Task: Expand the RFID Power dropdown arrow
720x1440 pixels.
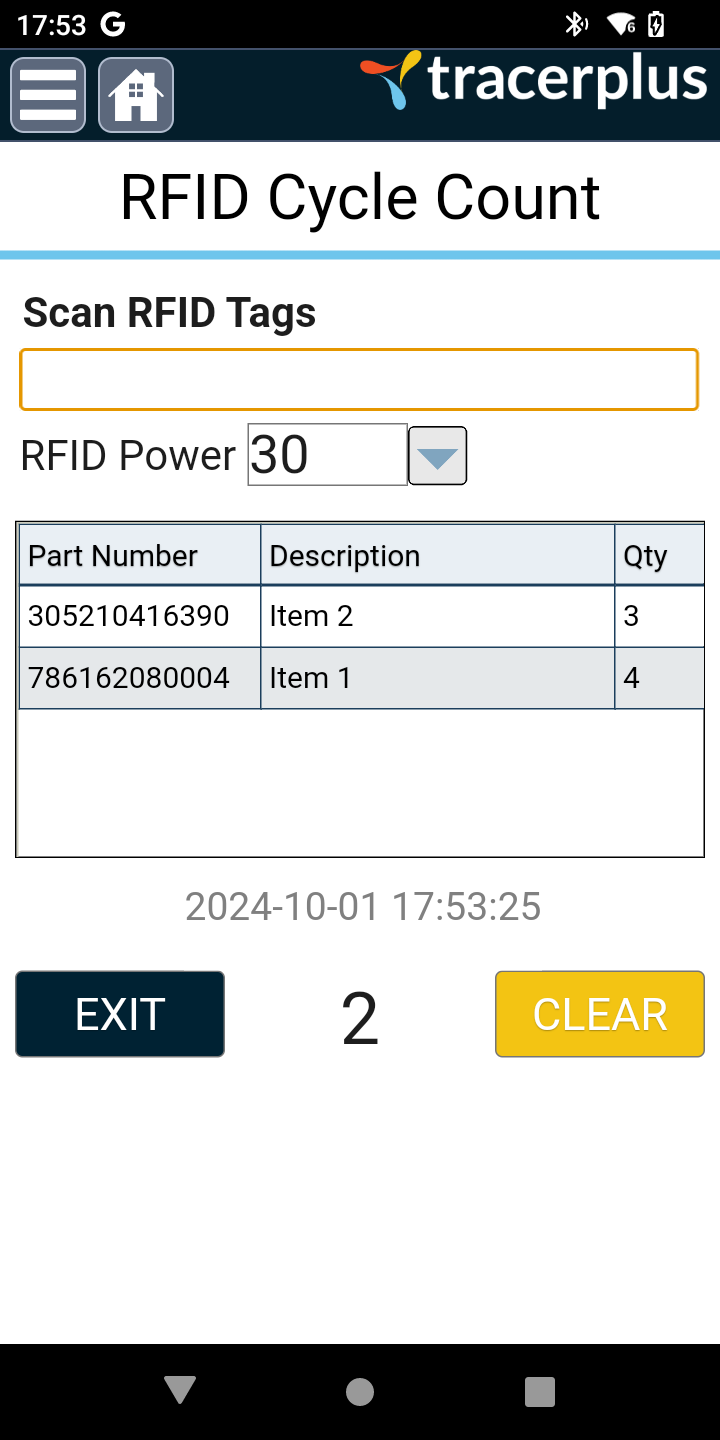Action: tap(438, 456)
